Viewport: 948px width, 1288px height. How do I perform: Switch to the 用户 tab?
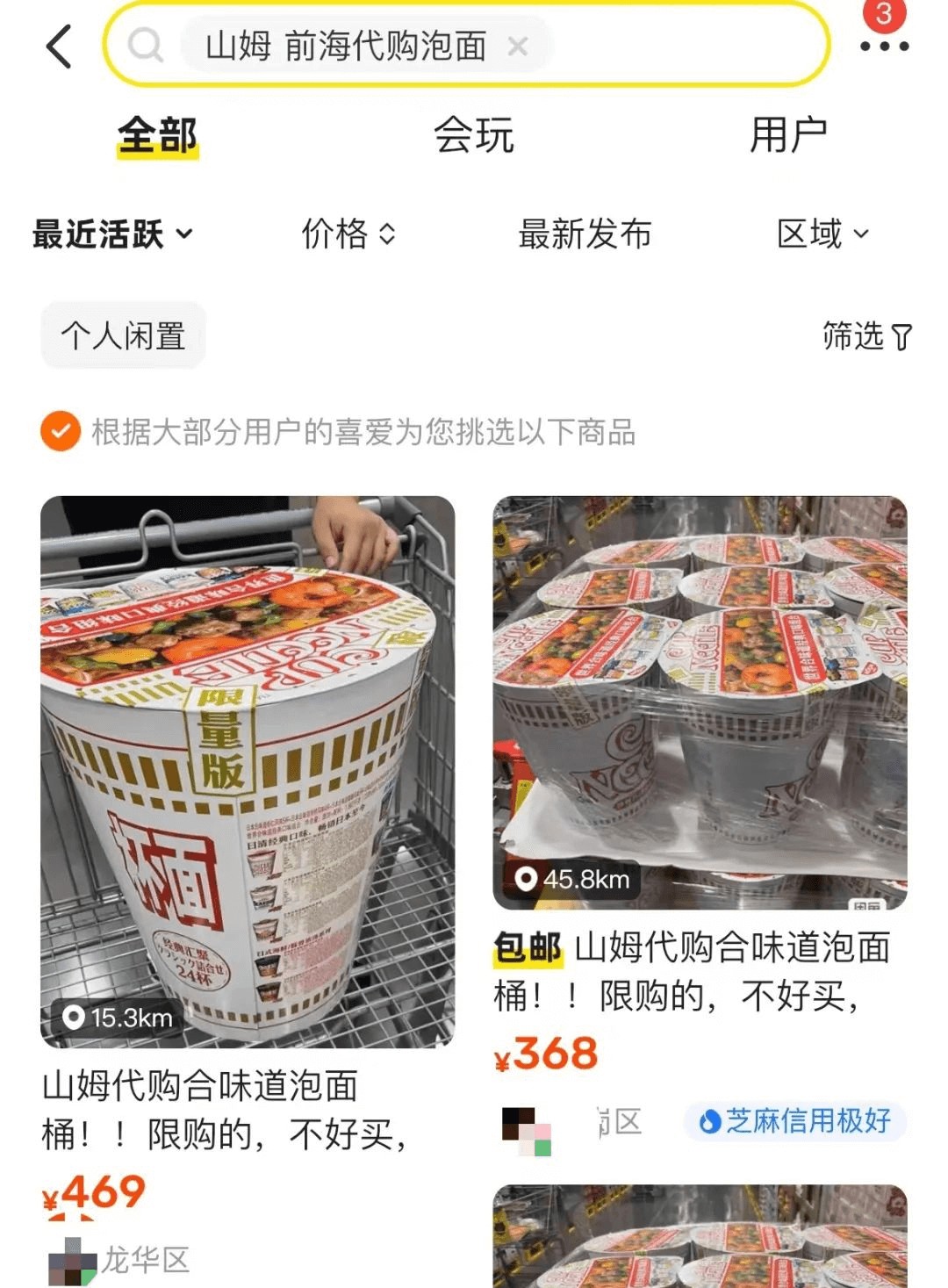pos(788,133)
